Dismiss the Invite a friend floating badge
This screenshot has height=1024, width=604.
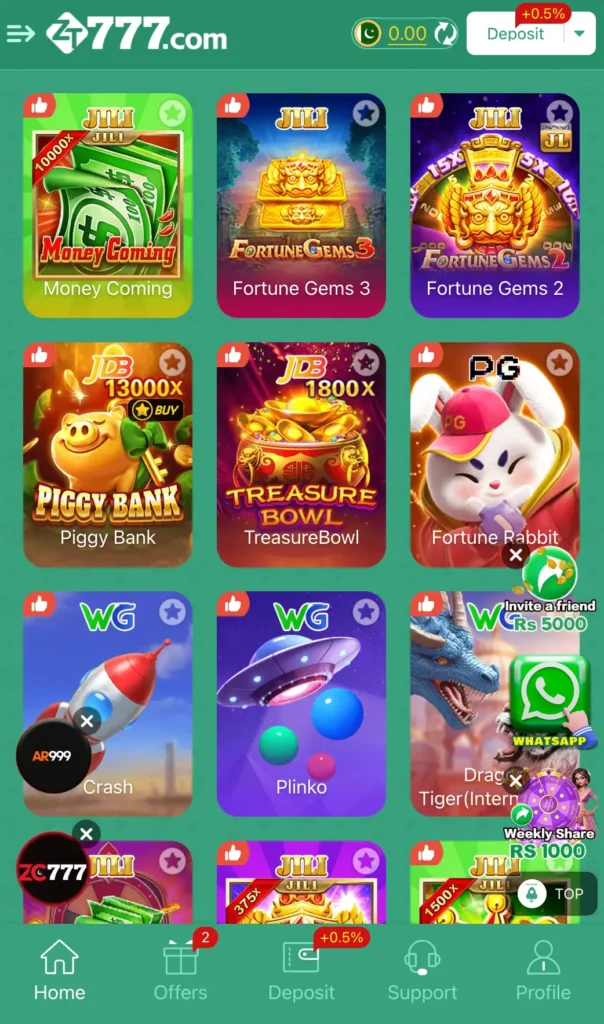[516, 555]
